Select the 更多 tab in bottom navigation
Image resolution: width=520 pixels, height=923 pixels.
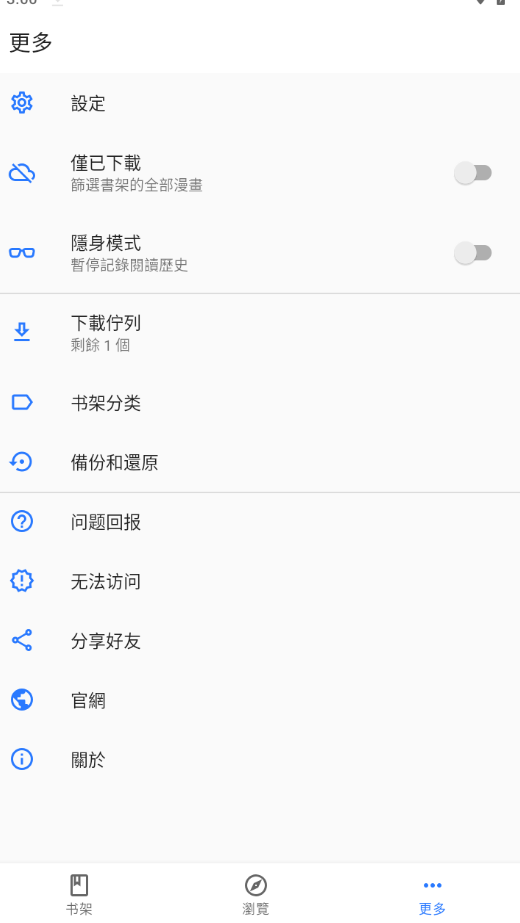pos(432,894)
